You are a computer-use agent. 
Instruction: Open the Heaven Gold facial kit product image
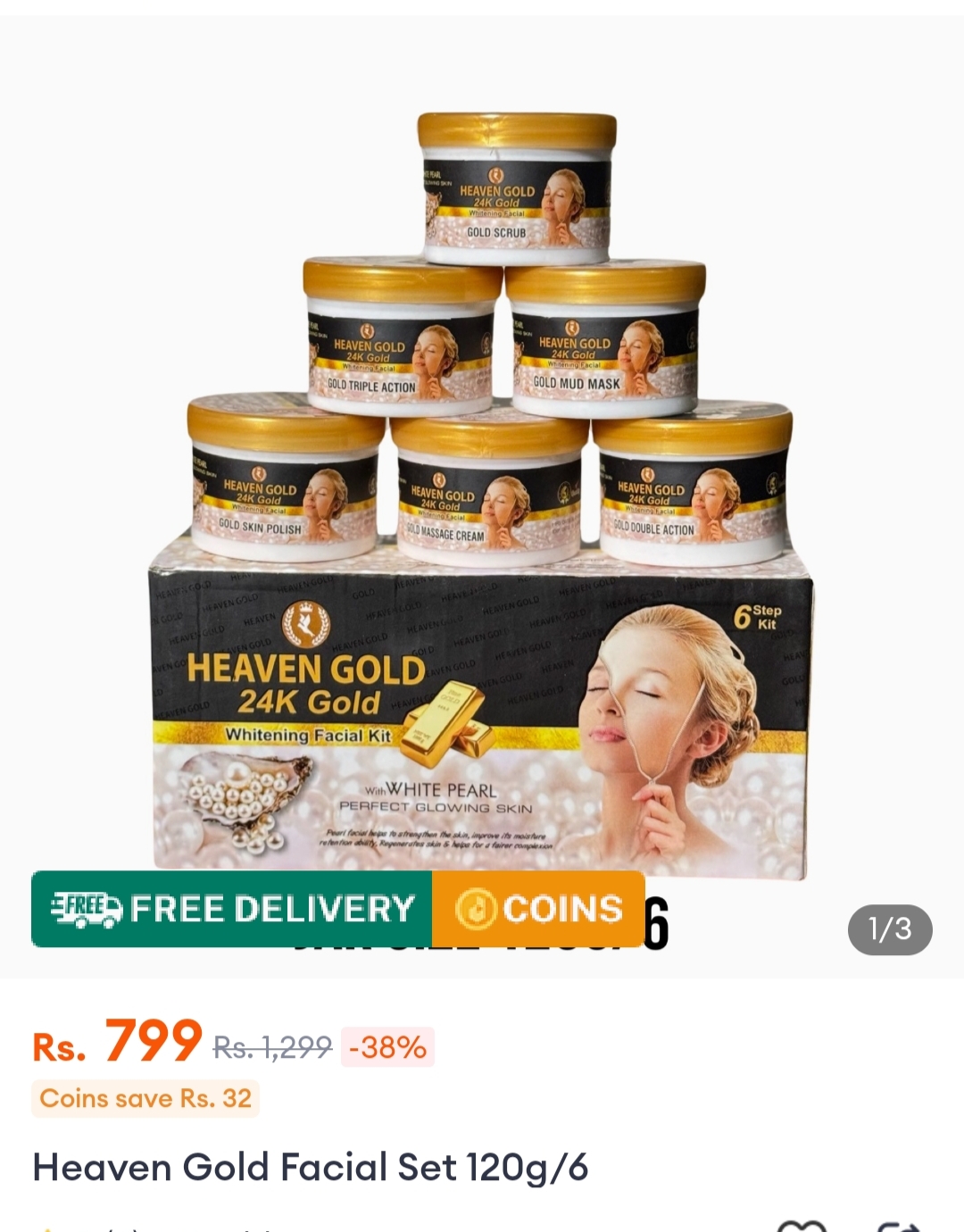pos(482,500)
